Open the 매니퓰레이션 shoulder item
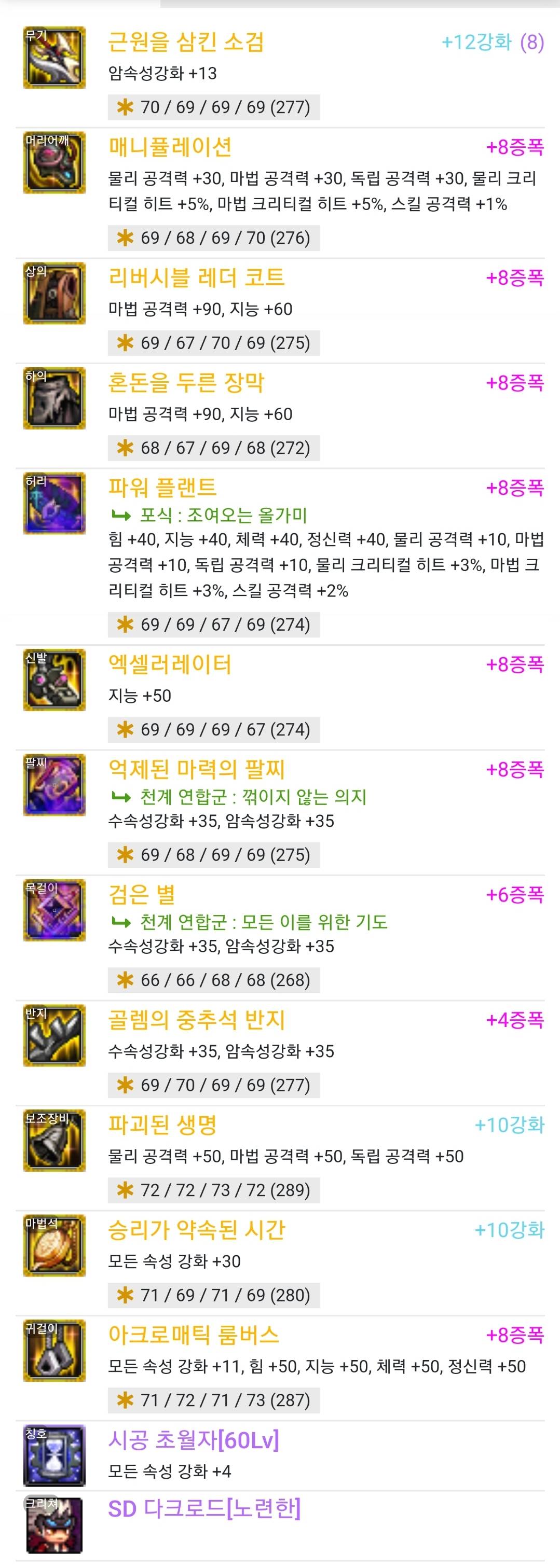Viewport: 560px width, 1568px height. click(170, 147)
